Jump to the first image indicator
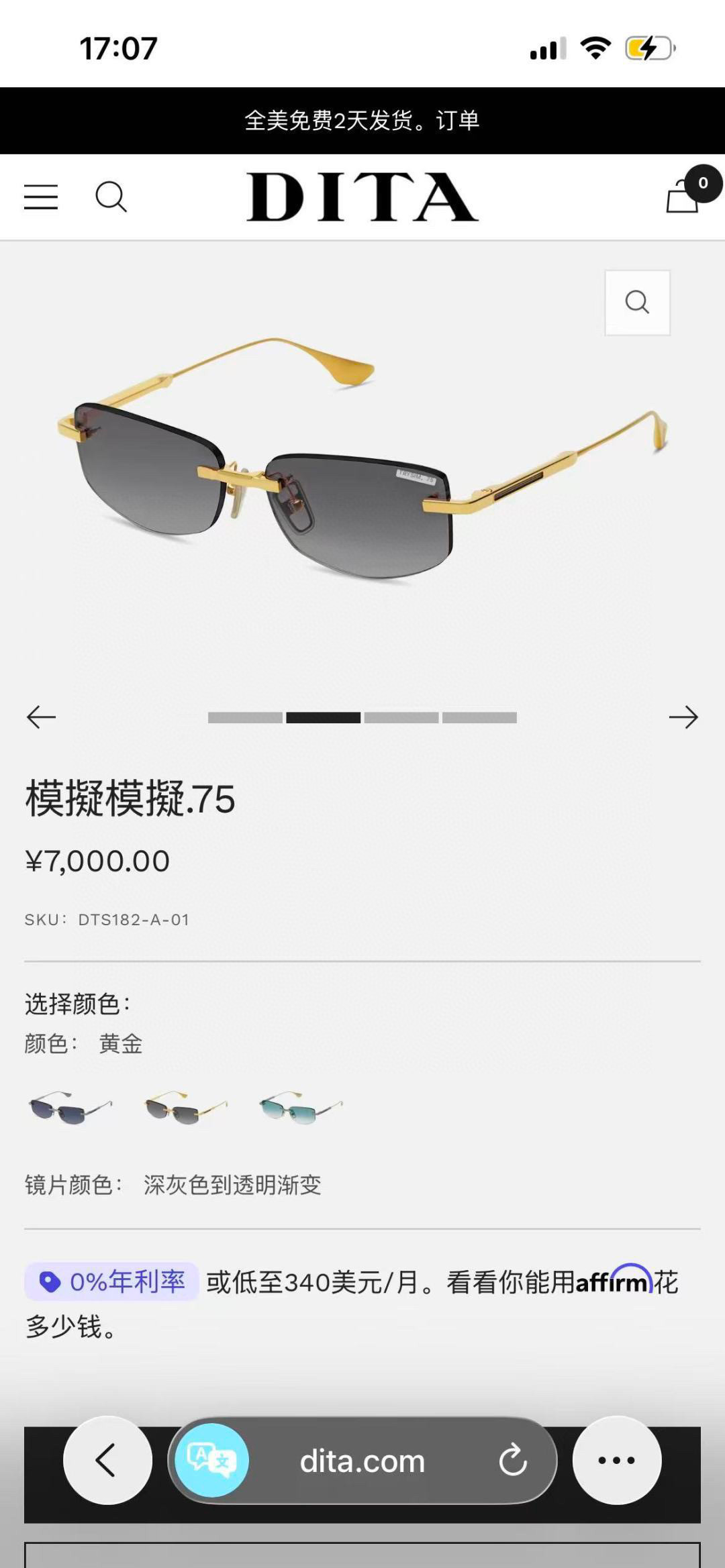725x1568 pixels. tap(245, 718)
